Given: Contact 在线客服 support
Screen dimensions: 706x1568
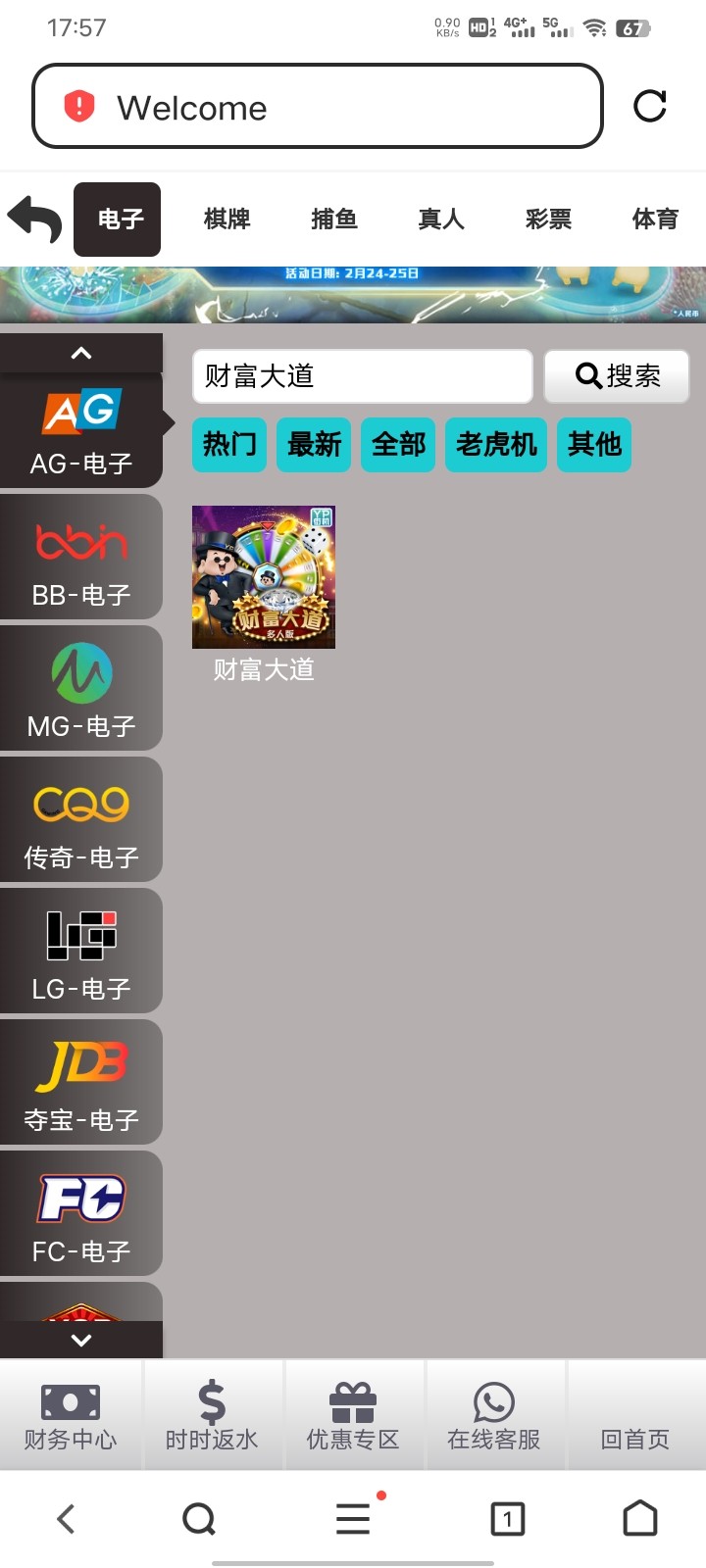Looking at the screenshot, I should [x=494, y=1415].
